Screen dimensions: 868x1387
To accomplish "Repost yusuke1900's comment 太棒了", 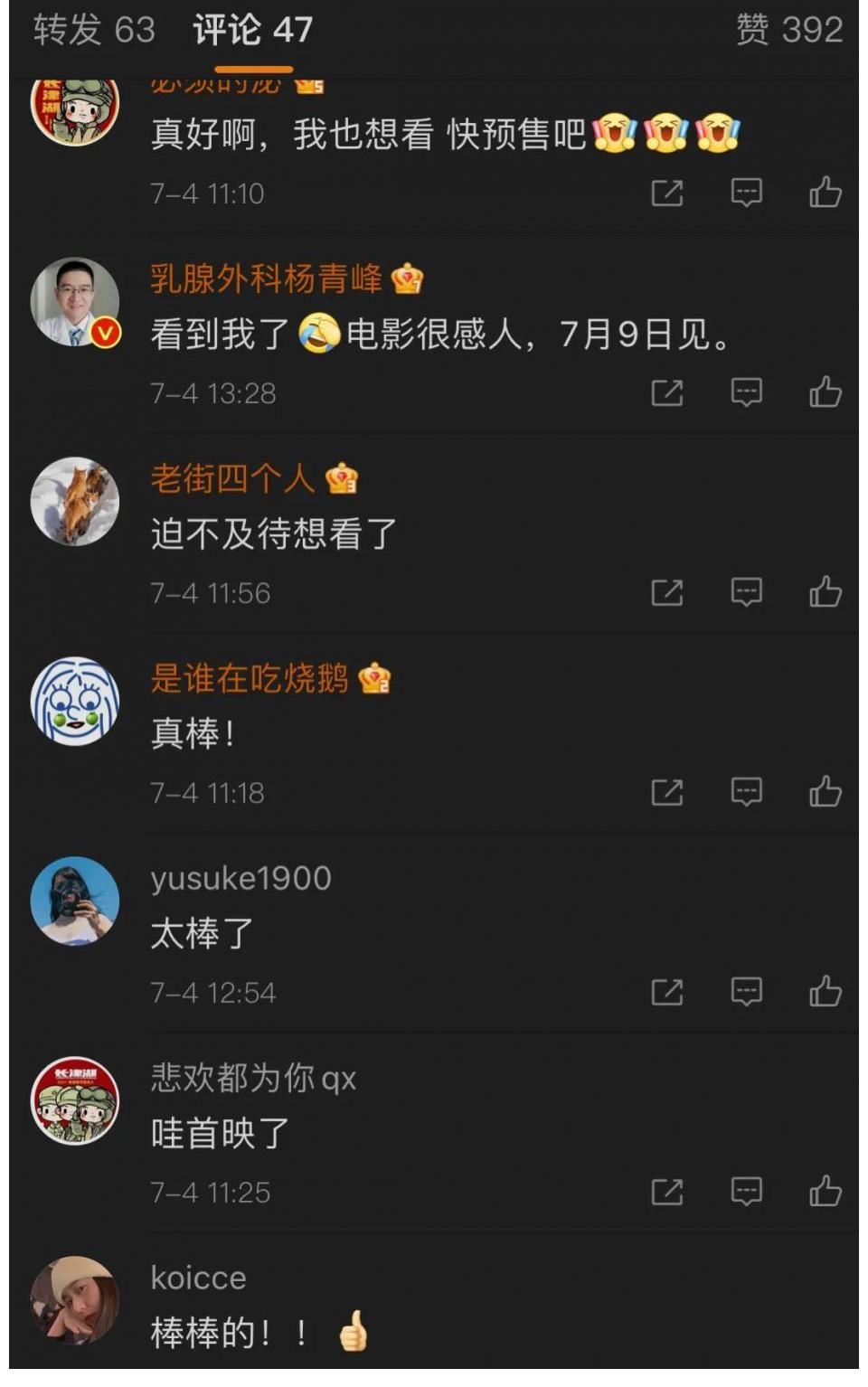I will 667,992.
